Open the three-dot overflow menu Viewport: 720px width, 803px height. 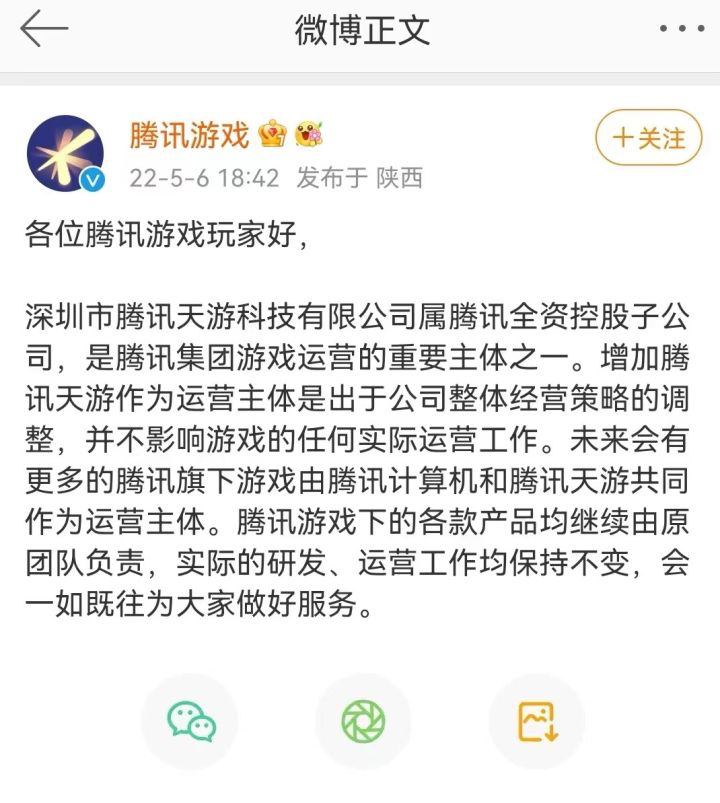click(681, 29)
